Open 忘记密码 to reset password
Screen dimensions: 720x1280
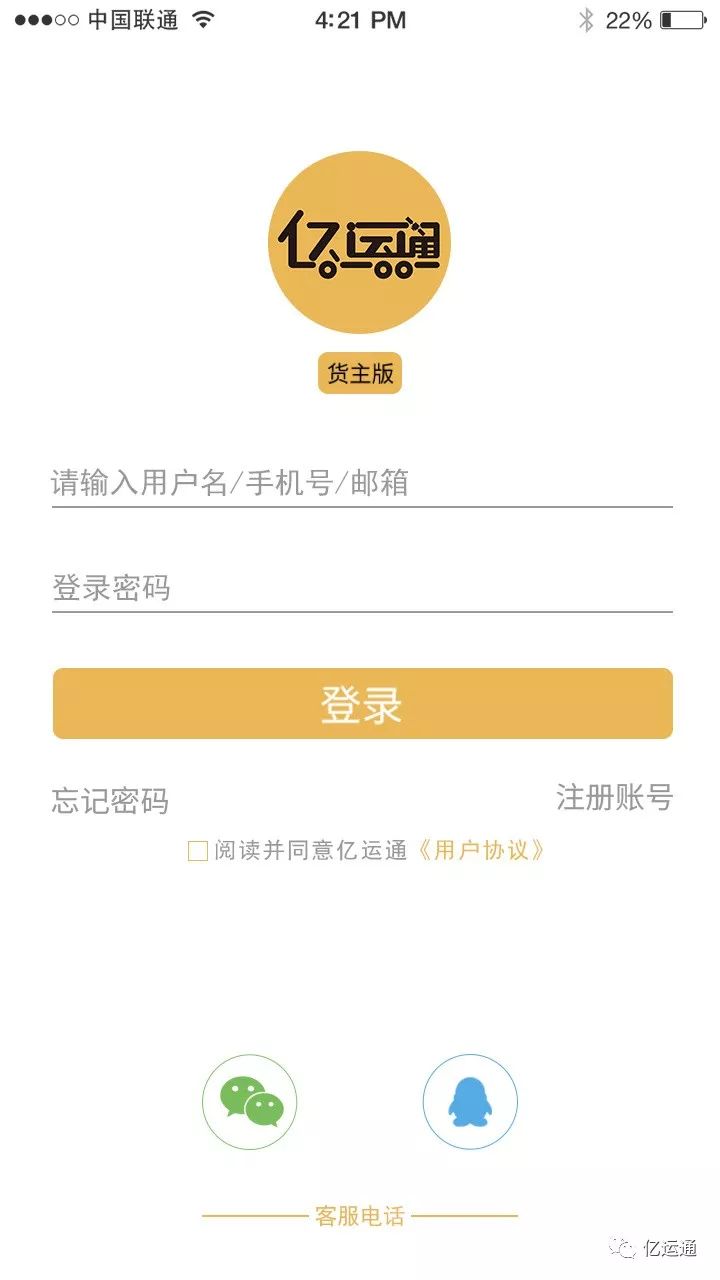pyautogui.click(x=110, y=801)
